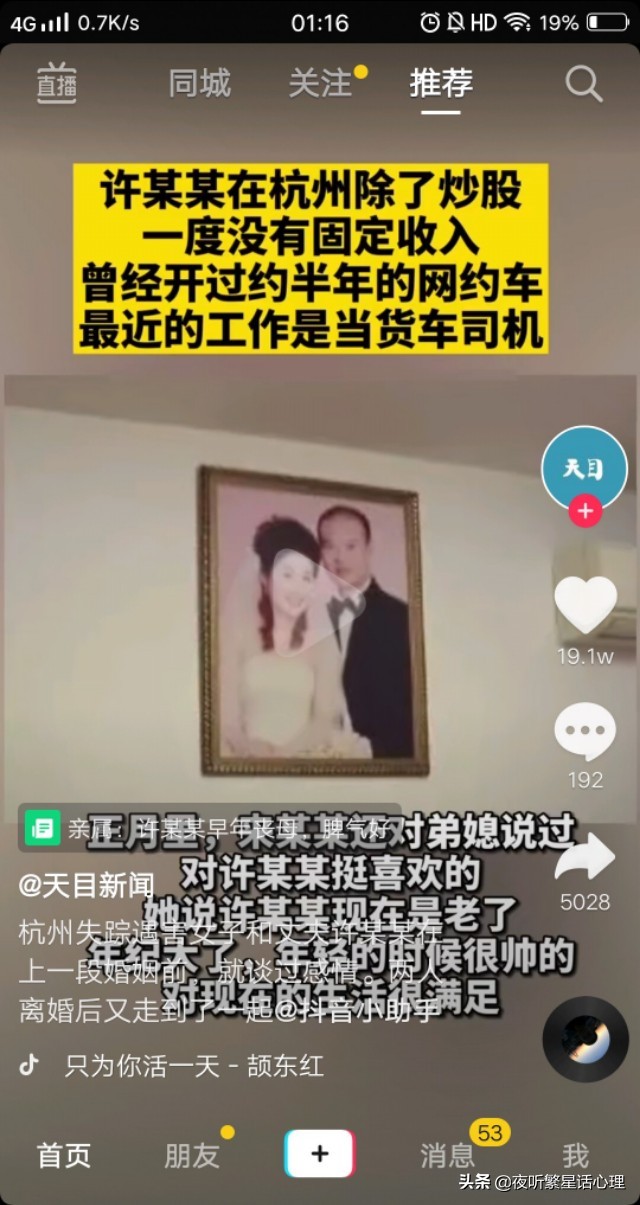Viewport: 640px width, 1205px height.
Task: Open the 消息 tab
Action: tap(447, 1155)
